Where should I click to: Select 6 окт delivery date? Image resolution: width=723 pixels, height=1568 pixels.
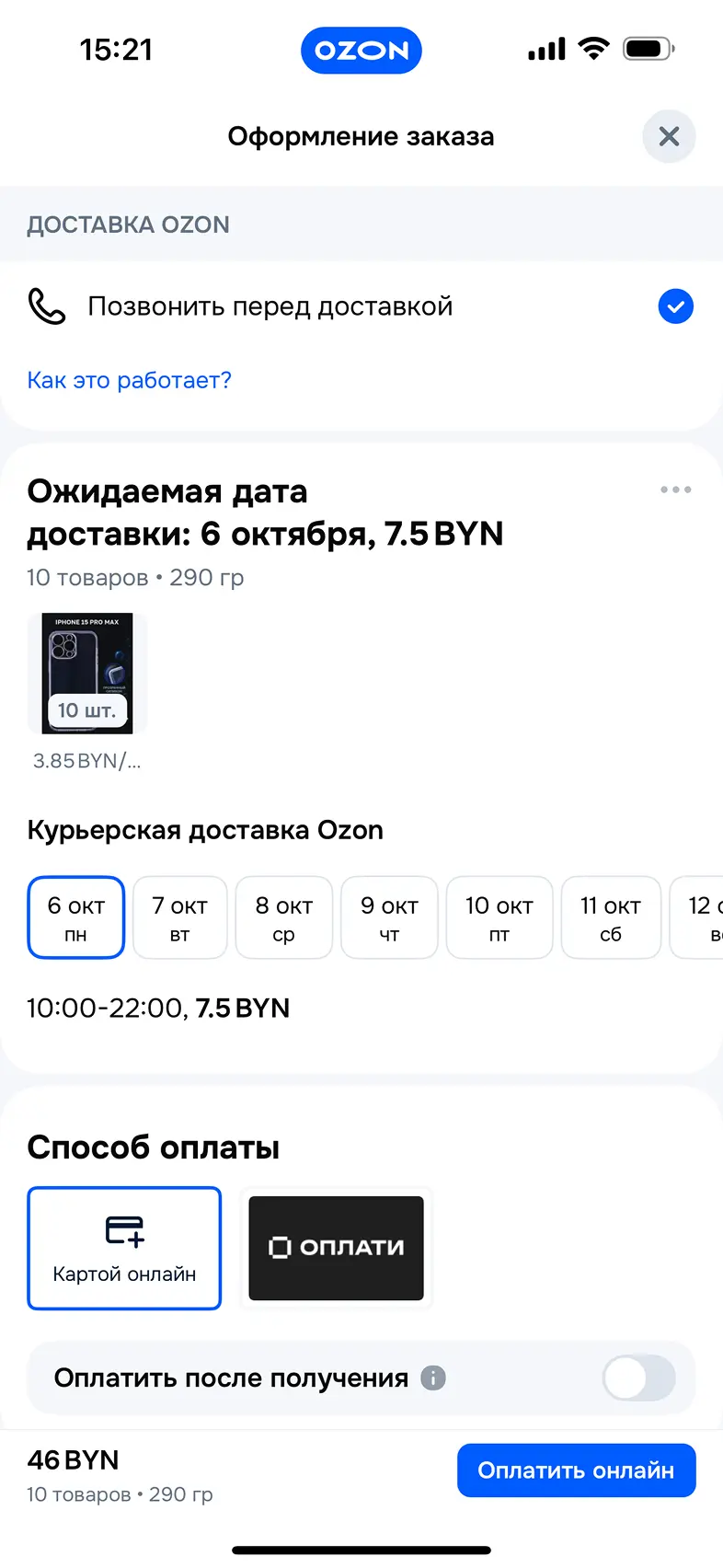76,917
